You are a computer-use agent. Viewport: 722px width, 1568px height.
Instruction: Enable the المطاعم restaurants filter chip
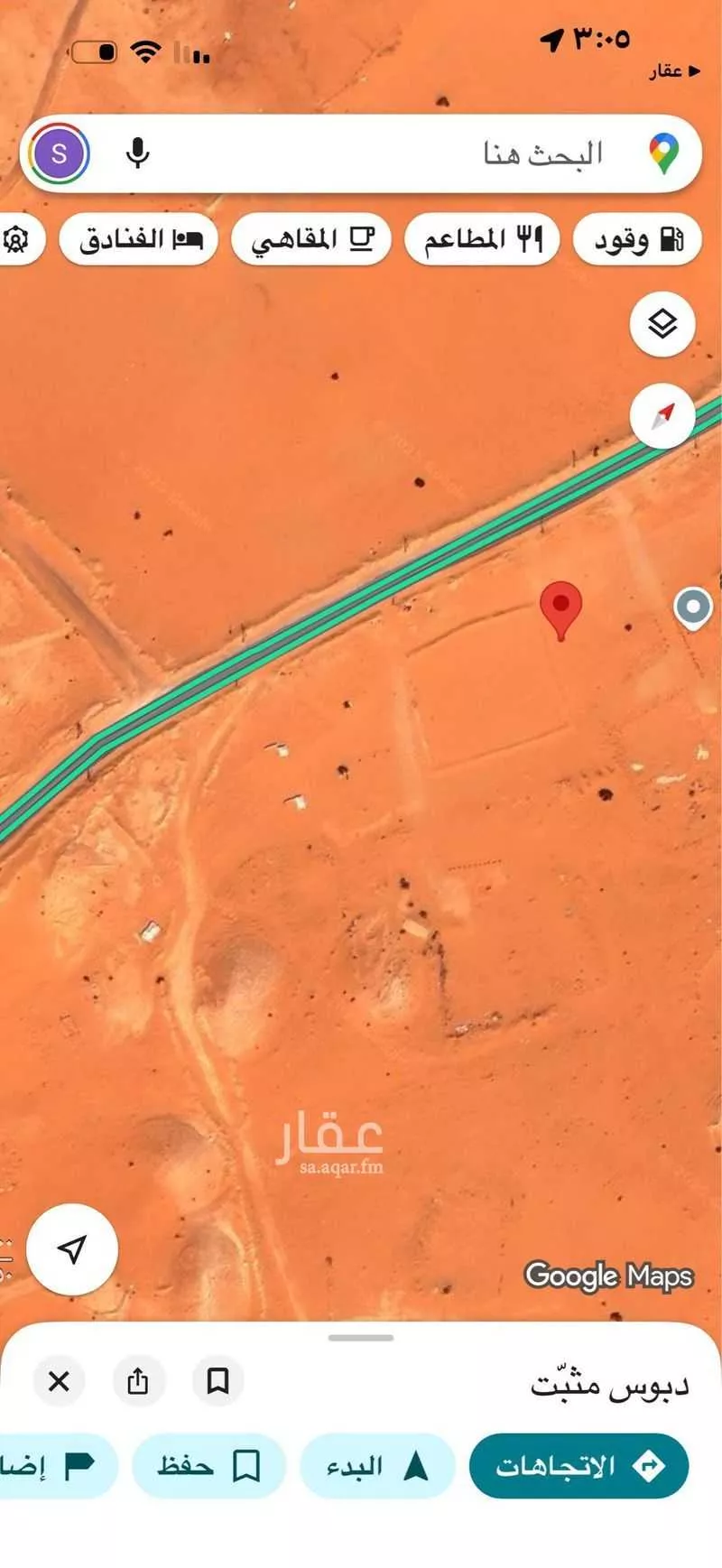(x=481, y=238)
